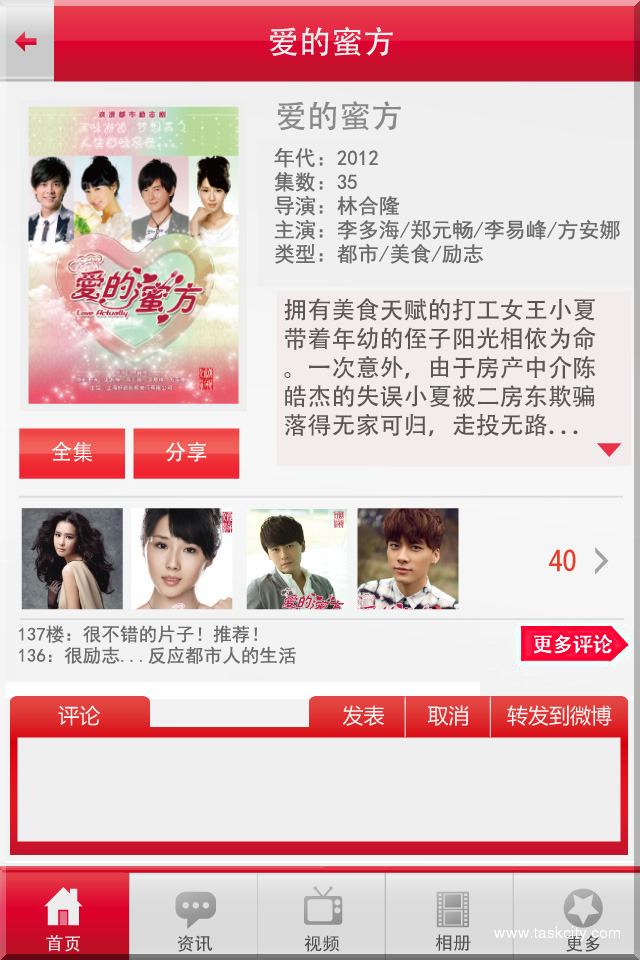This screenshot has height=960, width=640.
Task: Open the 爱的蜜方 poster image
Action: [133, 256]
